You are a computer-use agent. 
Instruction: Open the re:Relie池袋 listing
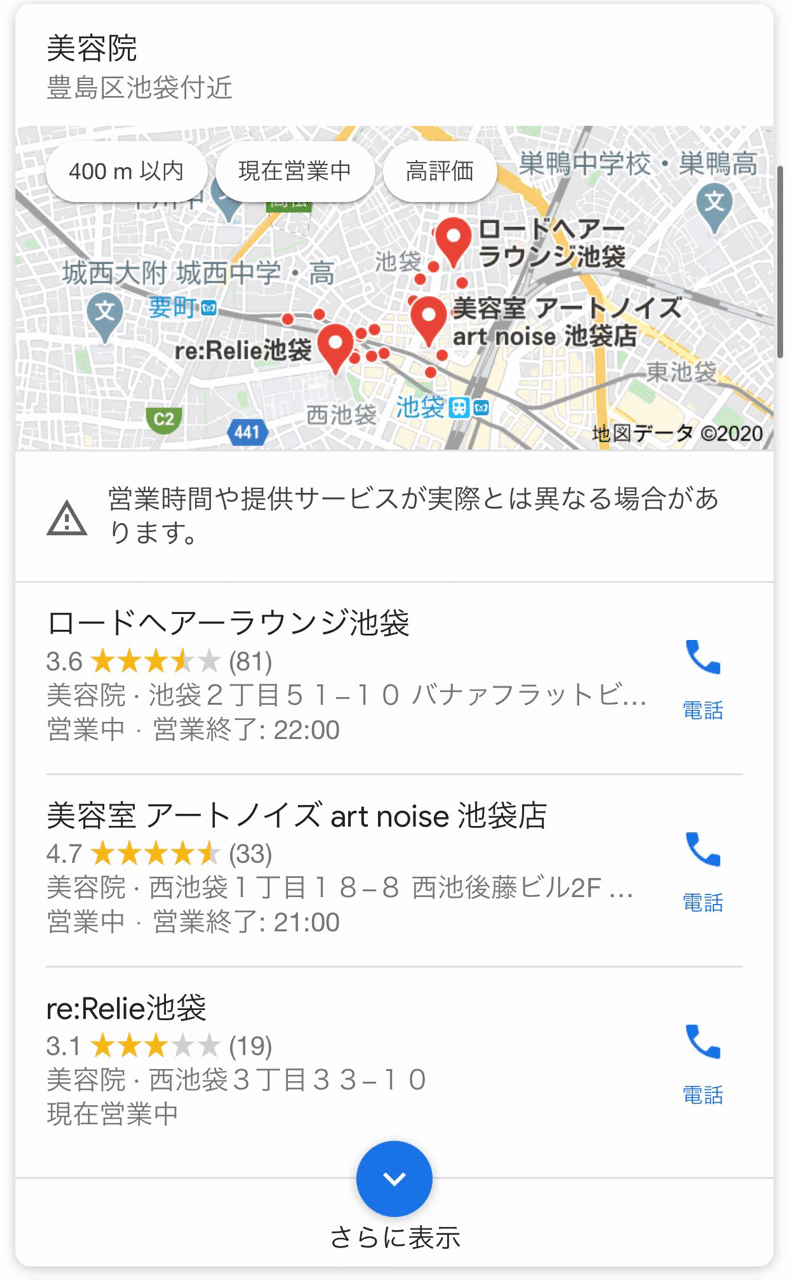coord(126,1008)
